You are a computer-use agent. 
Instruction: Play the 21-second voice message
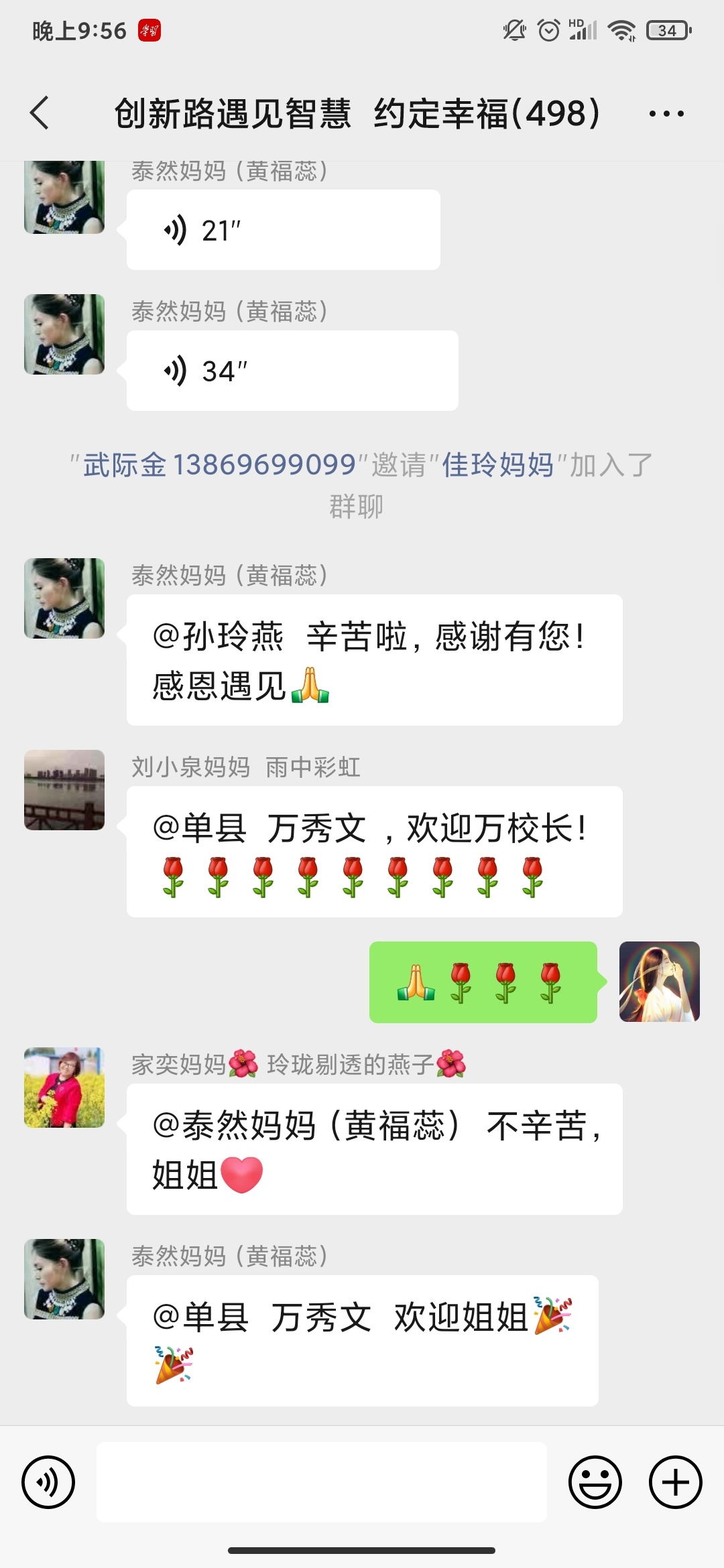click(282, 228)
